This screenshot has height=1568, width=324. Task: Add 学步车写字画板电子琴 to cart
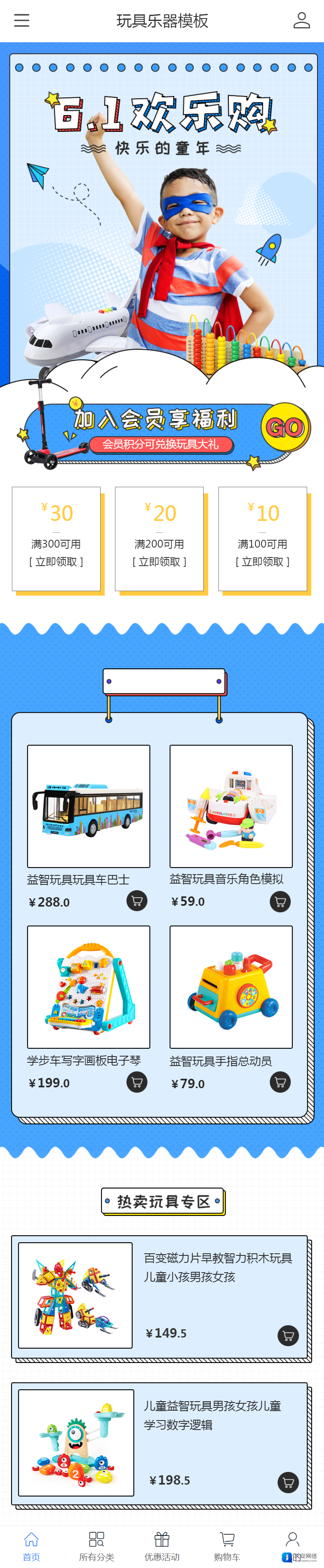point(136,1082)
